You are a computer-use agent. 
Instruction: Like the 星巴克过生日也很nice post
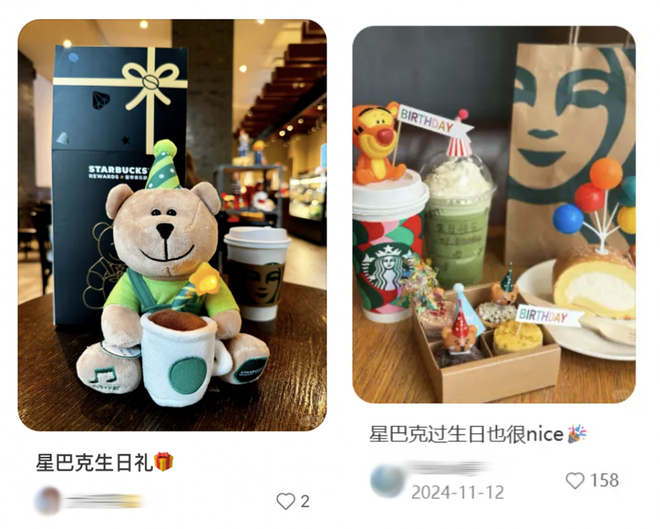coord(575,481)
